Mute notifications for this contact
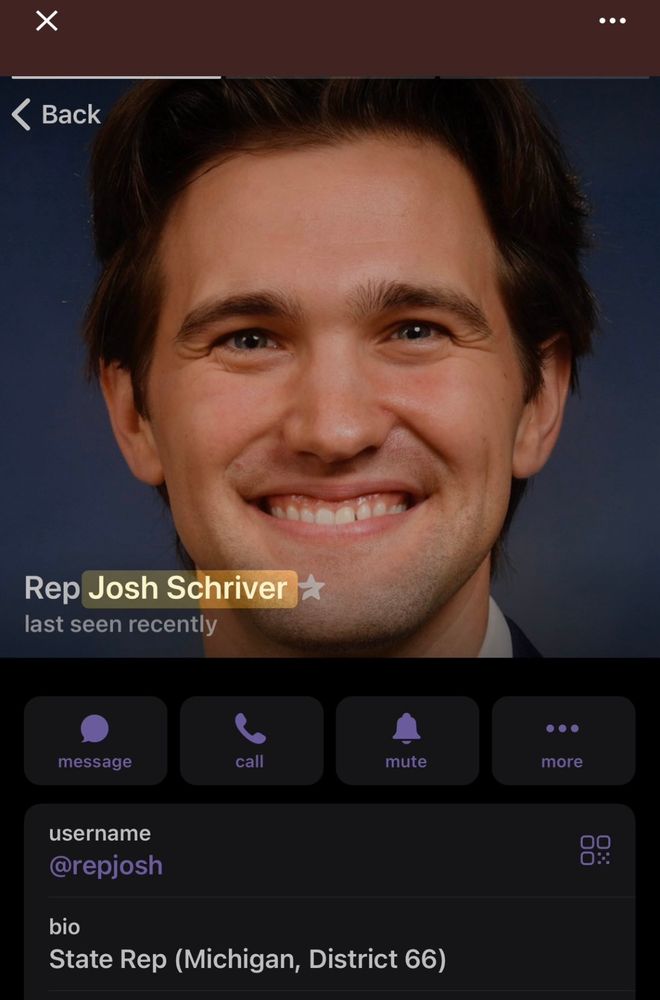 [x=406, y=741]
